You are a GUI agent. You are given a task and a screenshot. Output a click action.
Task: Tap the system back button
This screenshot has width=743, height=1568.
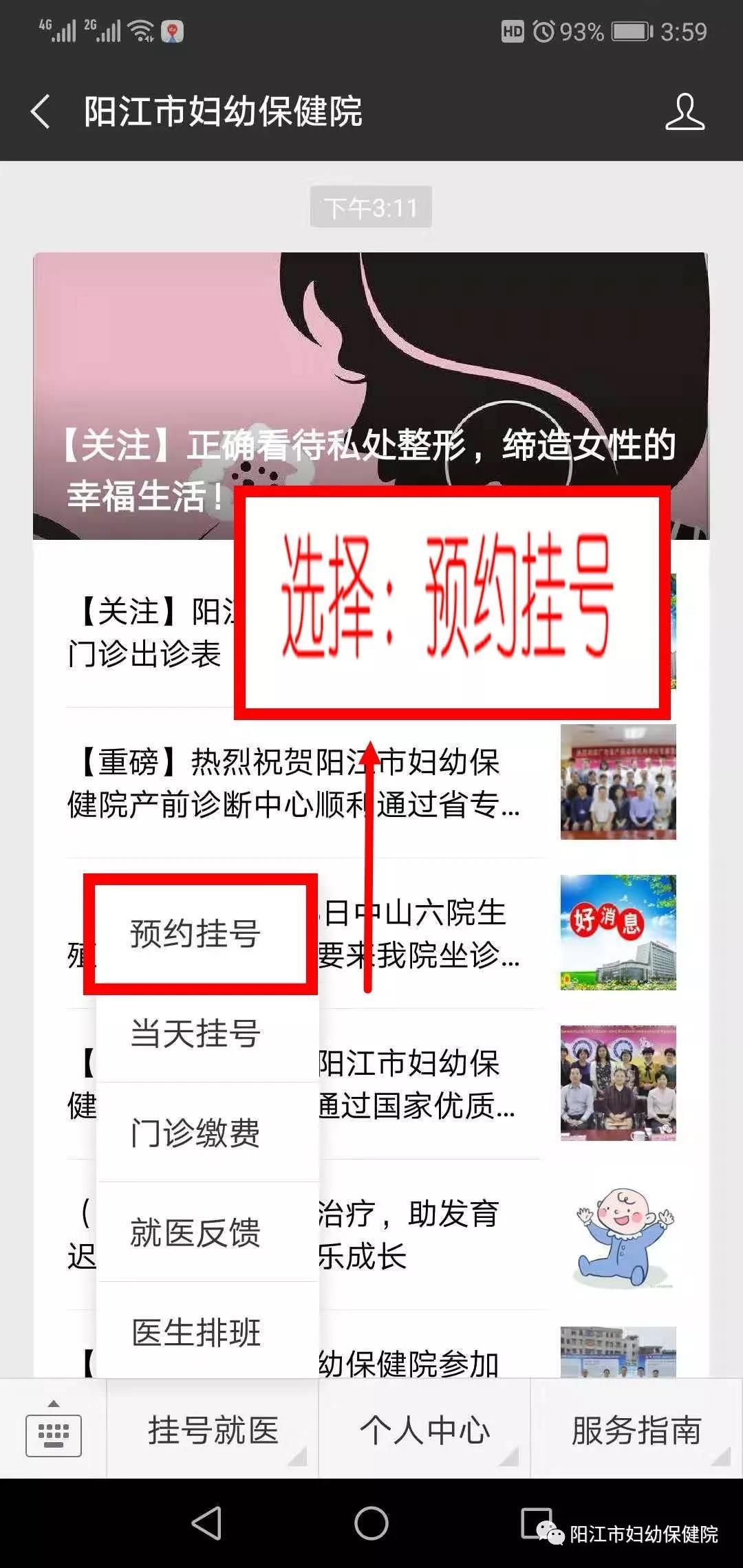coord(206,1523)
